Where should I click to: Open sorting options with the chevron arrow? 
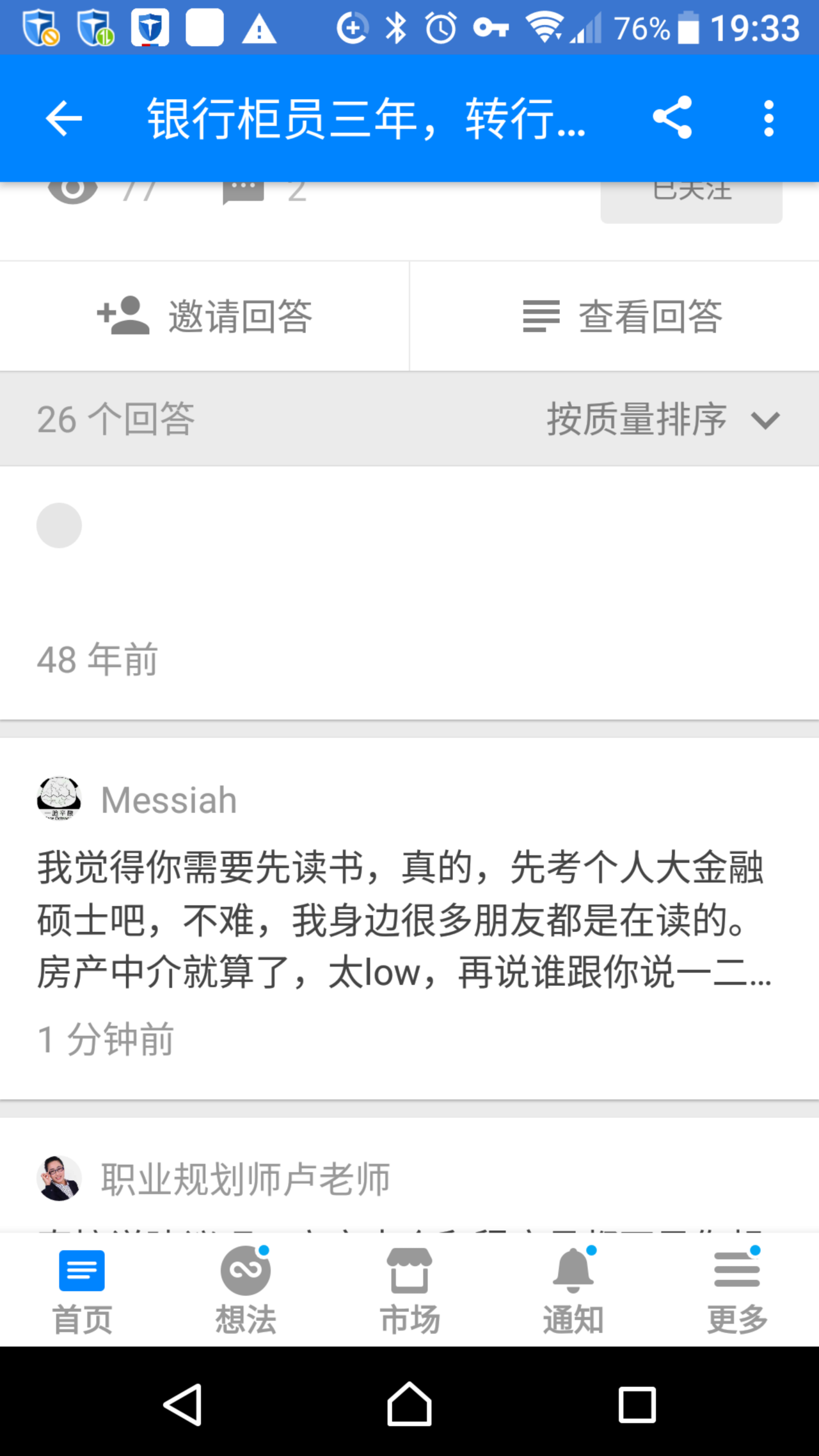(x=765, y=420)
